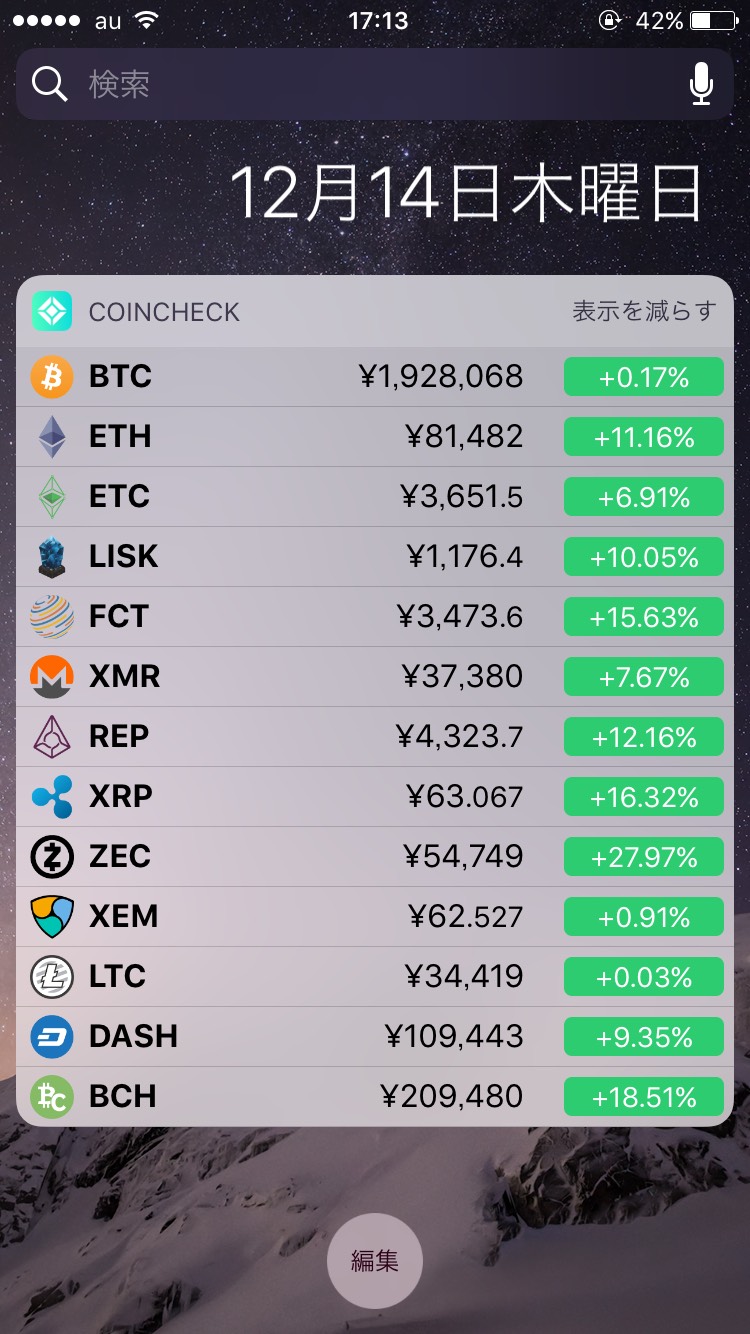Open the DASH row

click(375, 1037)
